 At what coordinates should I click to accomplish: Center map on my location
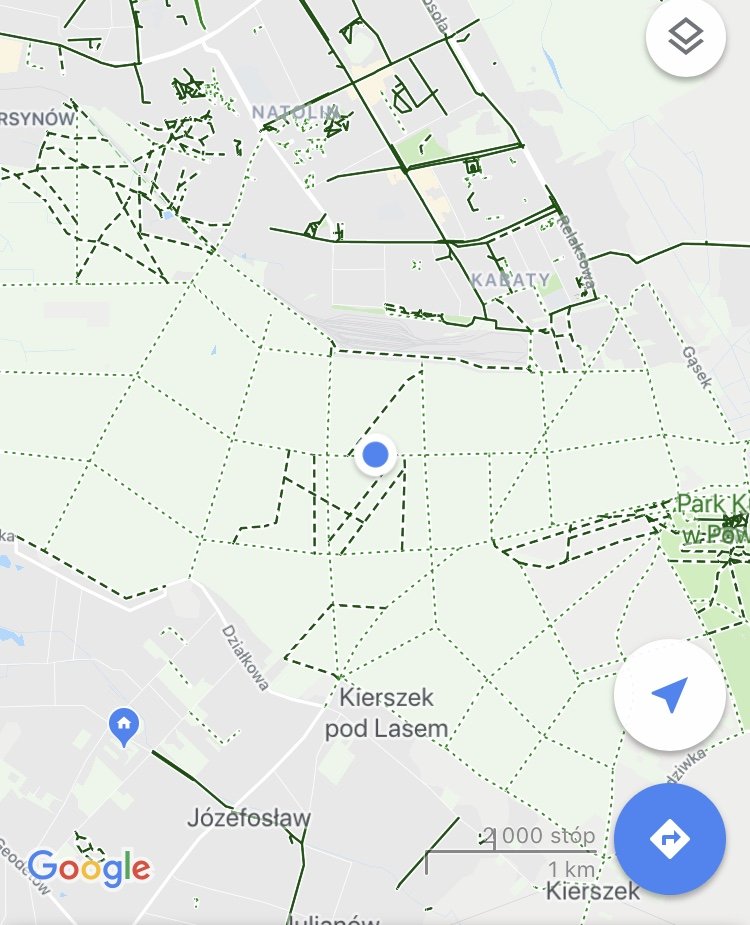[669, 695]
